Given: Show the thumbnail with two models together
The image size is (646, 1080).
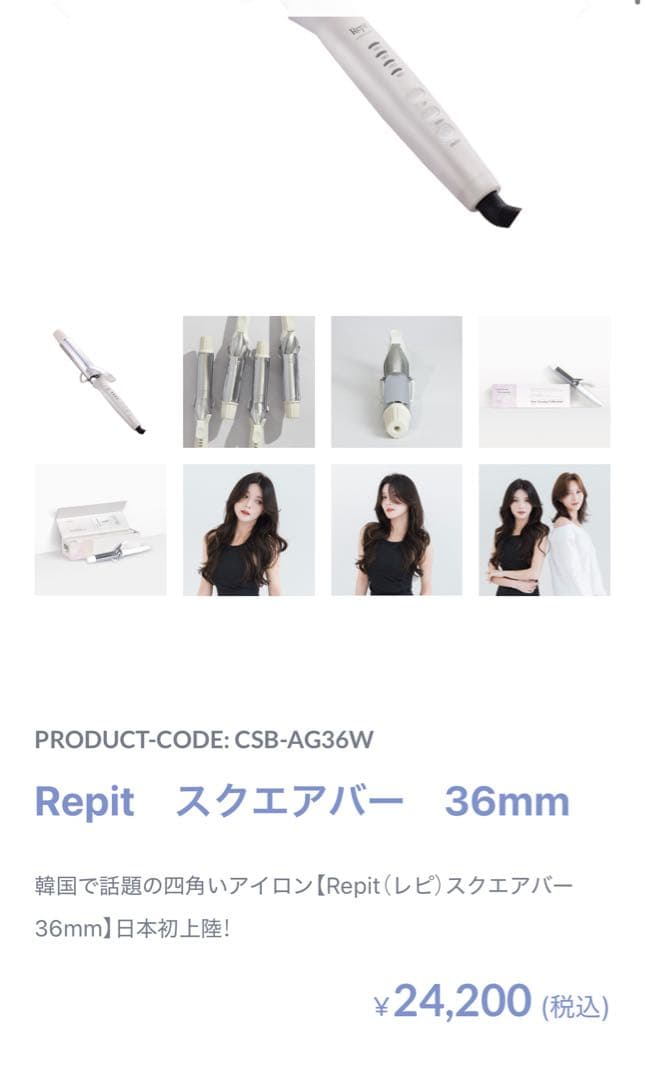Looking at the screenshot, I should (544, 530).
